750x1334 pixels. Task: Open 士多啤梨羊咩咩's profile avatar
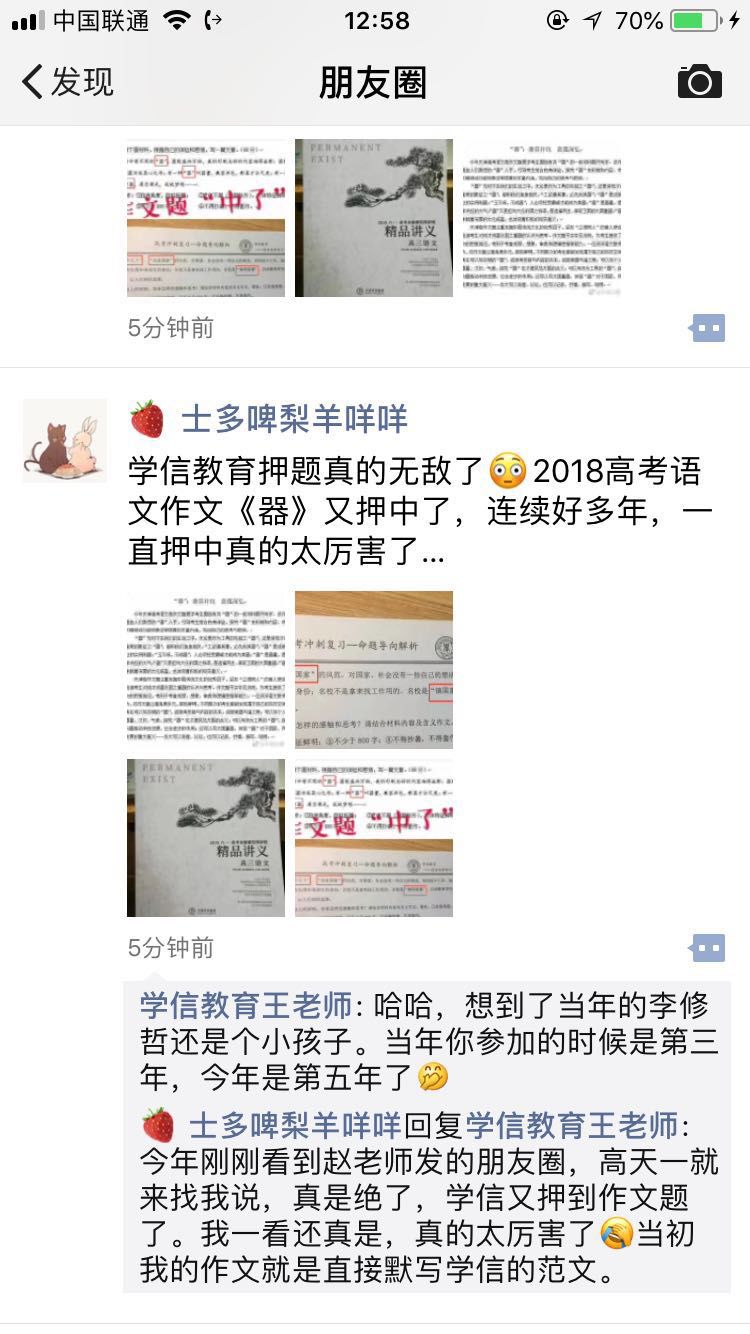tap(64, 440)
